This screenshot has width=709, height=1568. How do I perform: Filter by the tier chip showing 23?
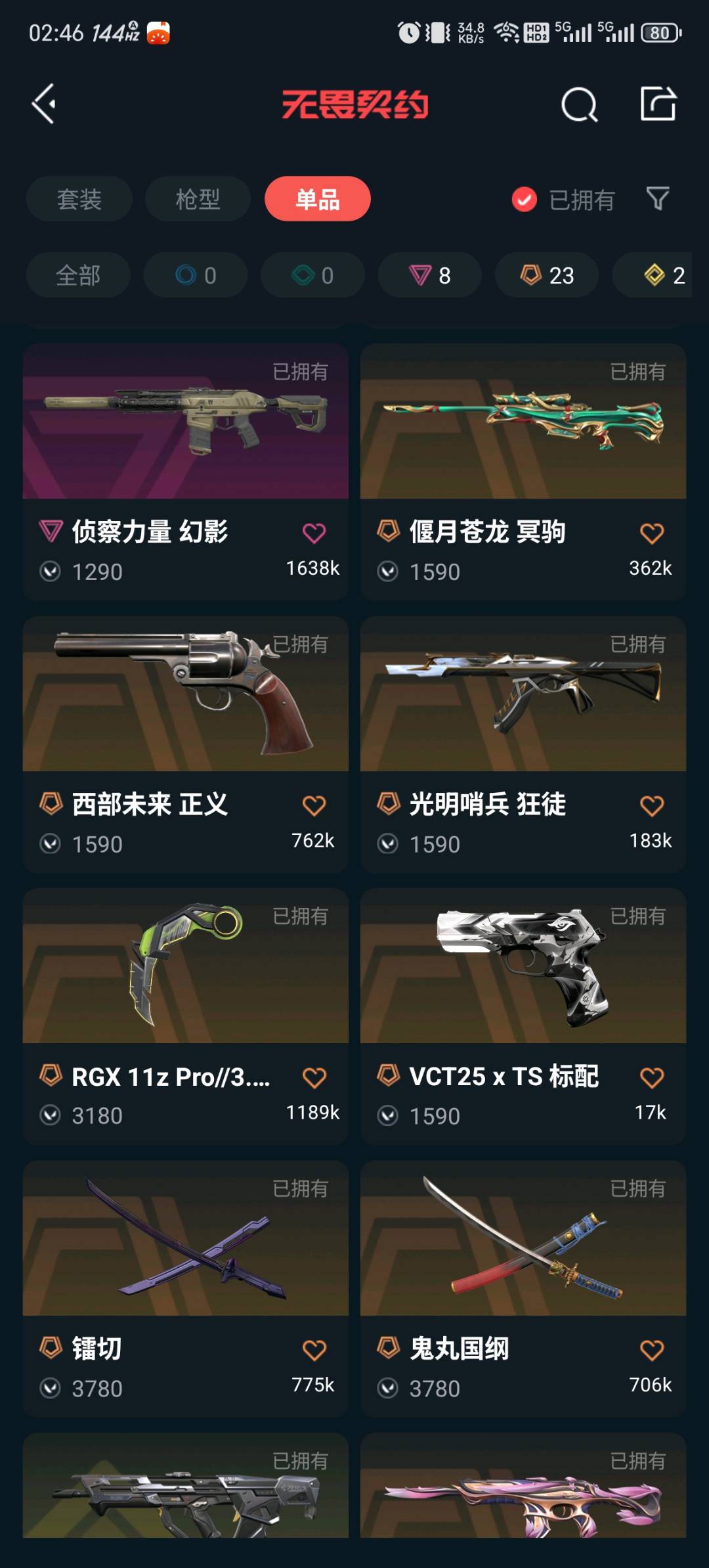(546, 275)
